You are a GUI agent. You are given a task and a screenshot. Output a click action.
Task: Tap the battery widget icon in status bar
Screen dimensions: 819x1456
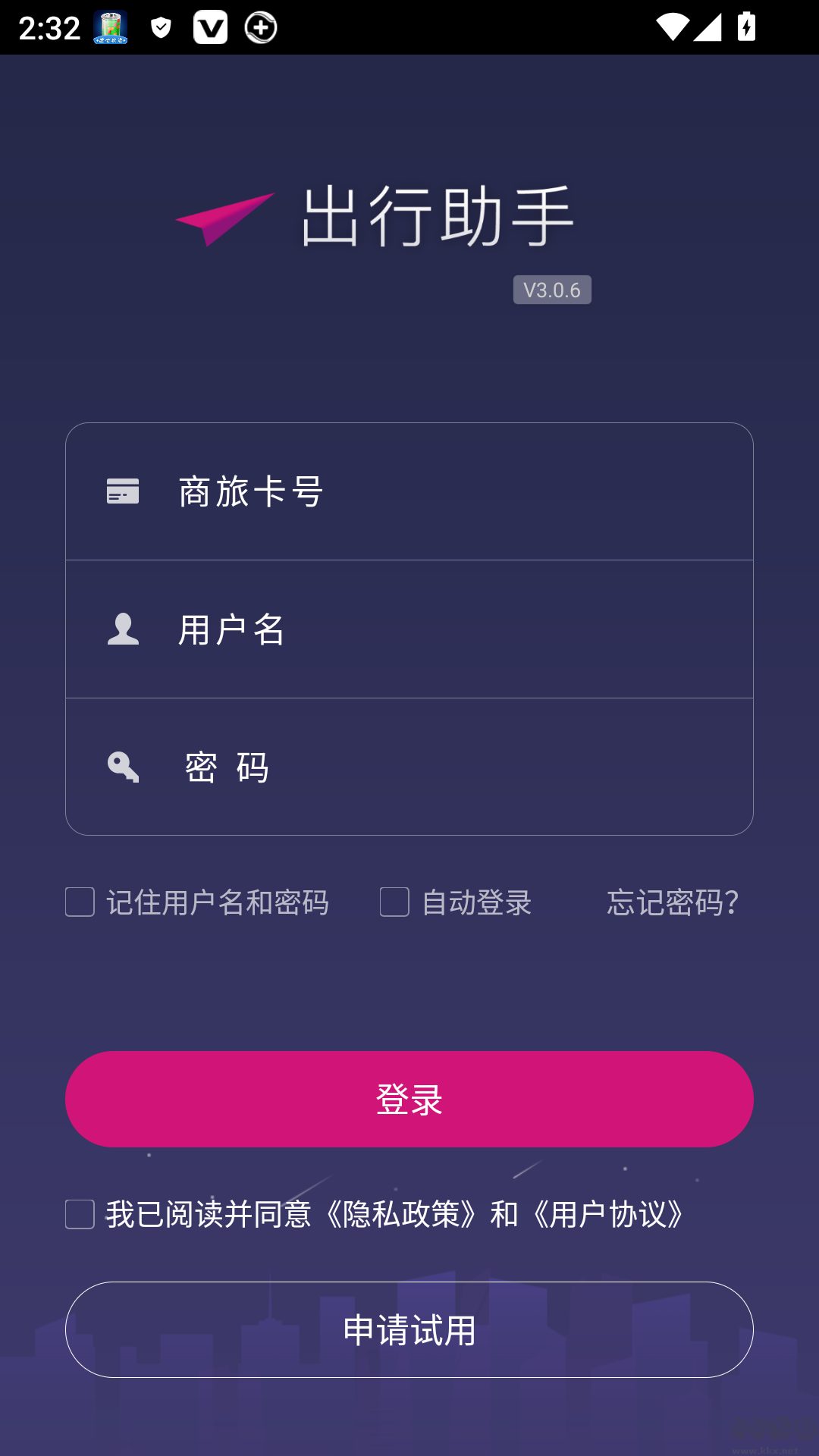(x=110, y=27)
